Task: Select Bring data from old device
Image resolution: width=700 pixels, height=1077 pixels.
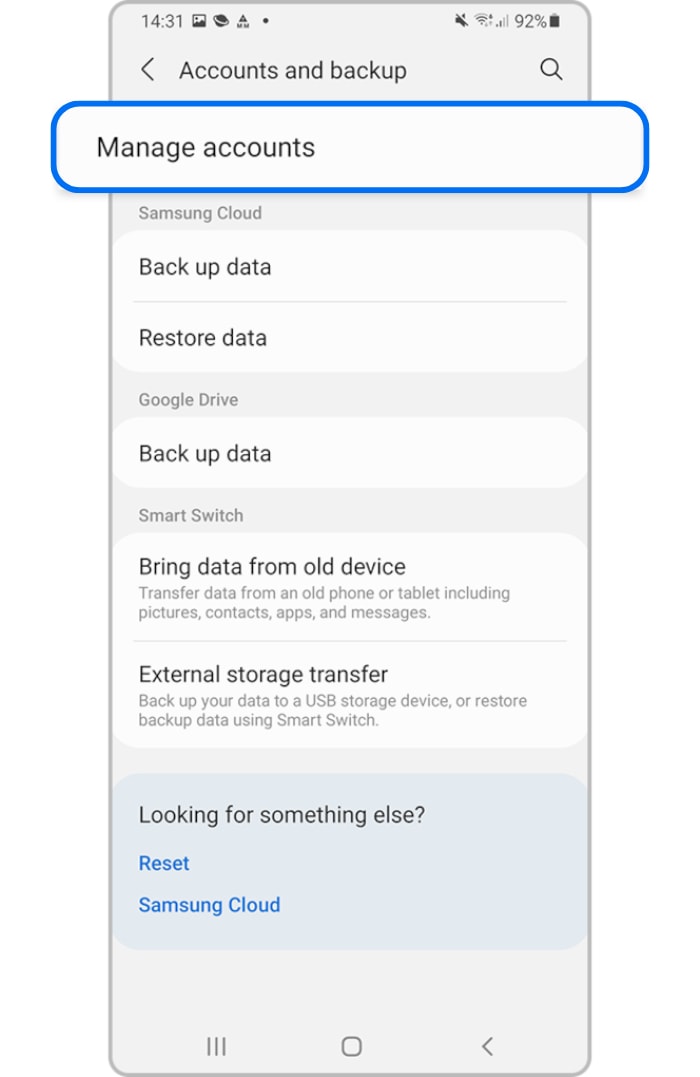Action: tap(350, 588)
